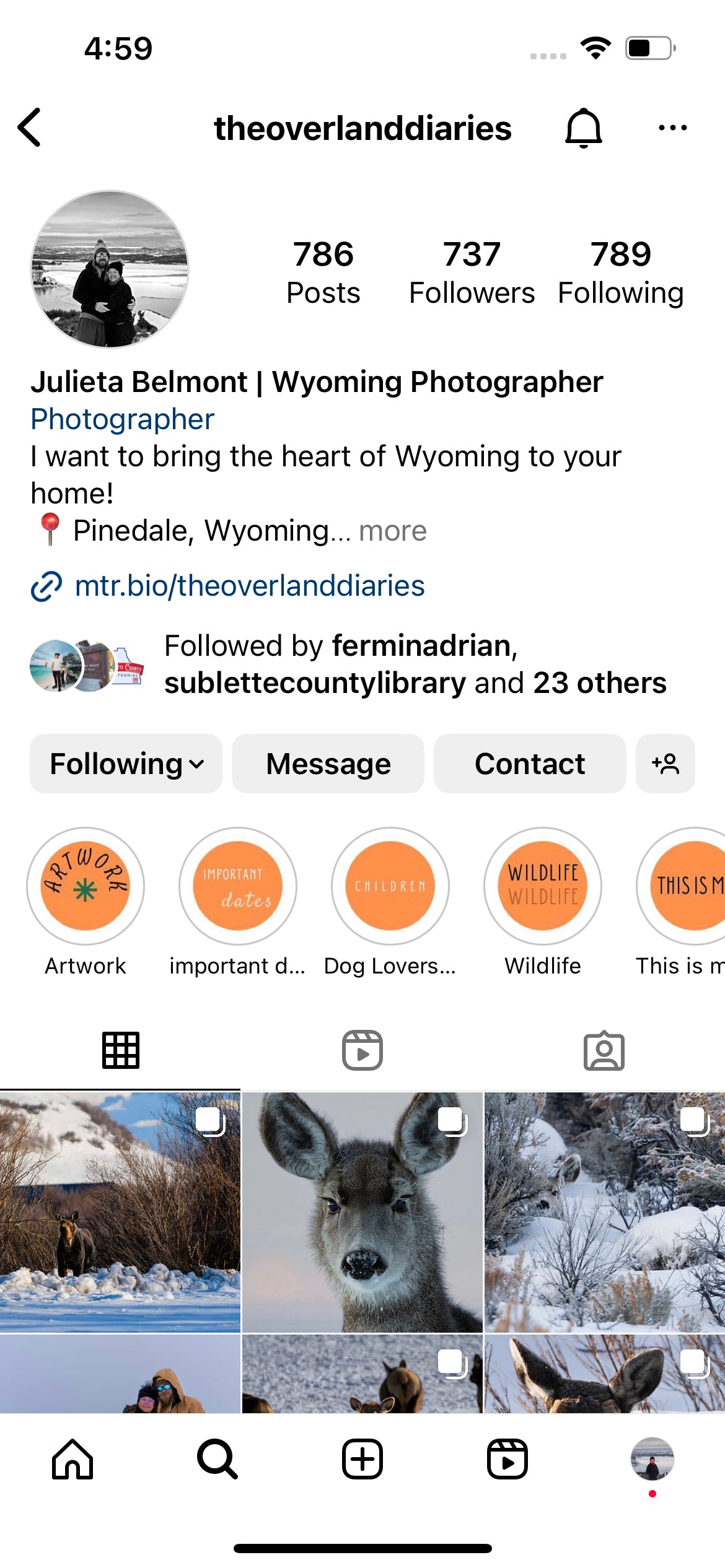Message Julieta Belmont
The image size is (725, 1568).
328,764
